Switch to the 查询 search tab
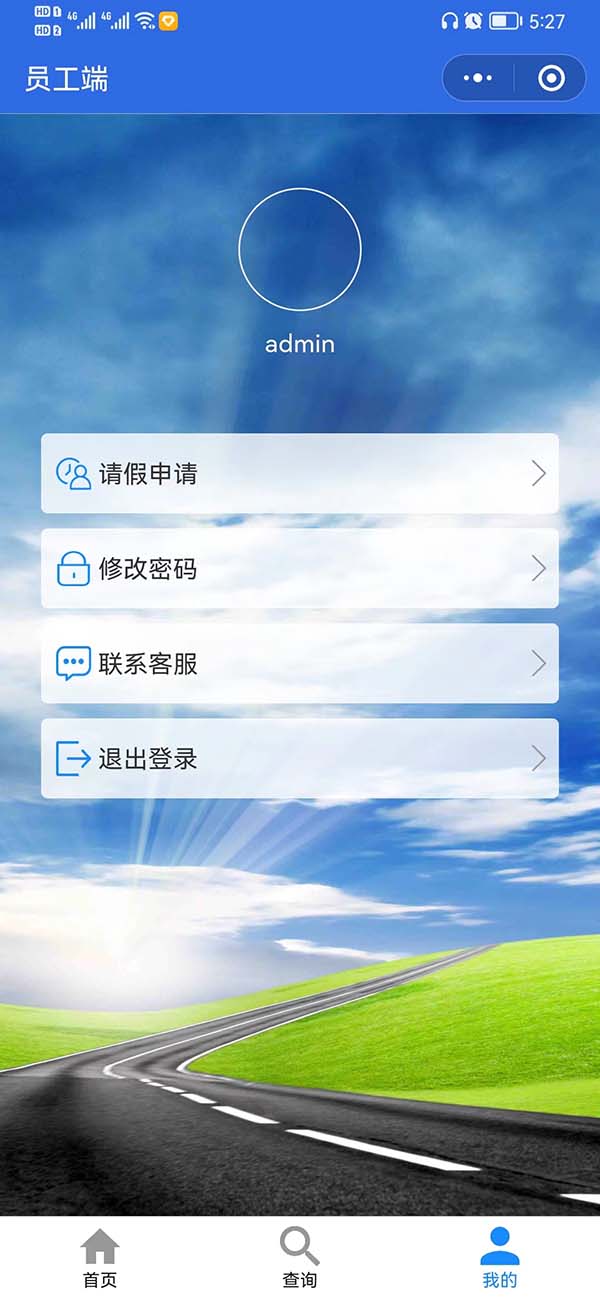600x1300 pixels. click(300, 1258)
